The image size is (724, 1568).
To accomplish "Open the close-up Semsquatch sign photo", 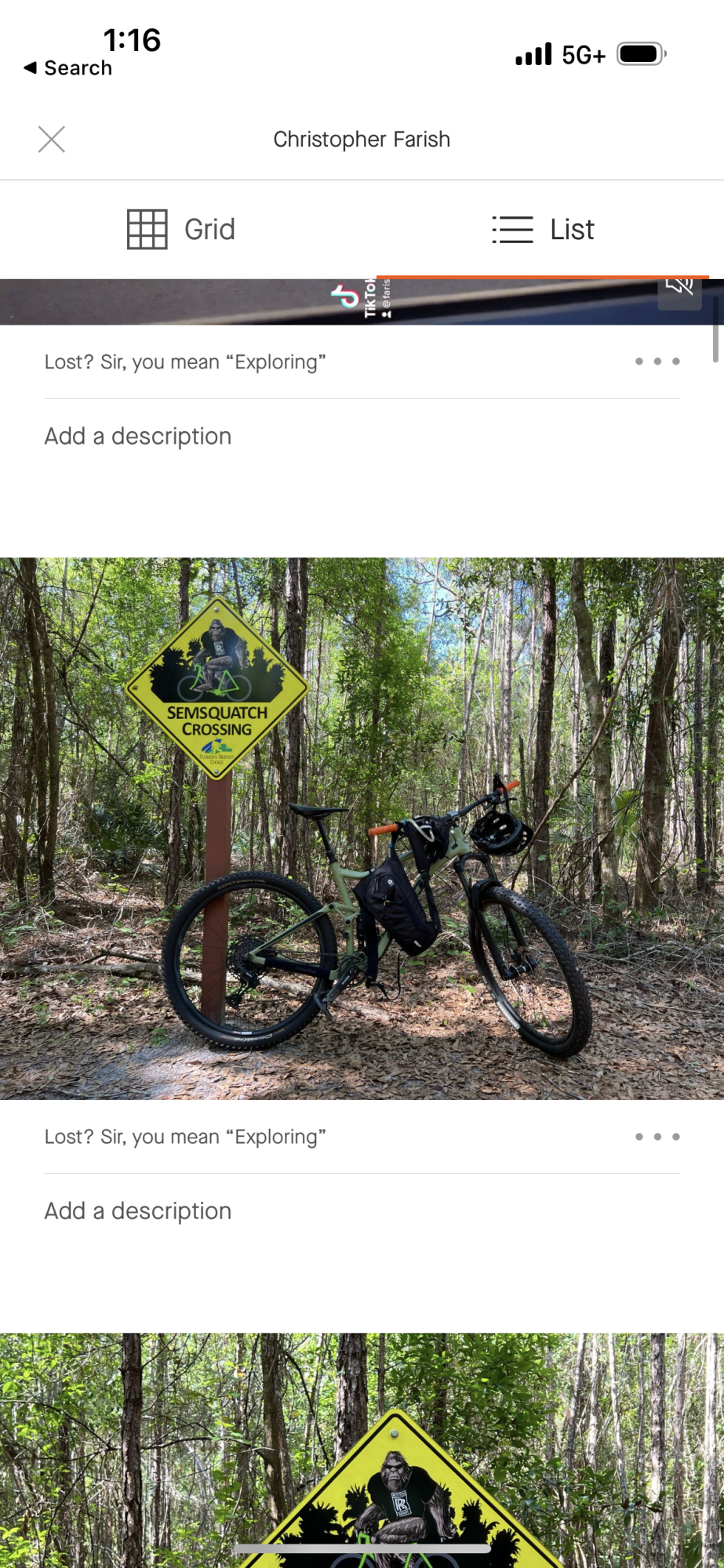I will coord(362,1450).
